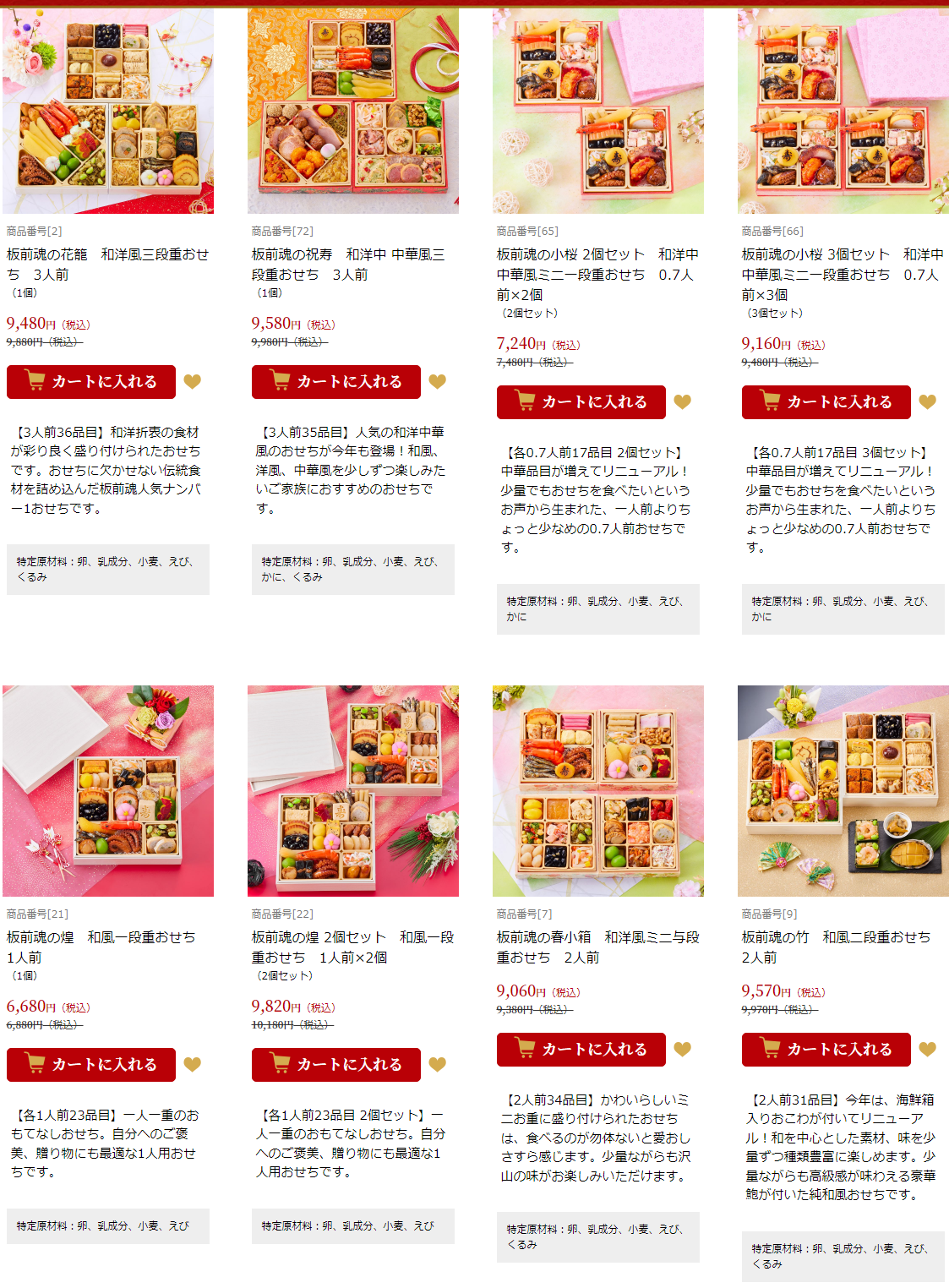Open 板前魂の煌 2個セット title link
The width and height of the screenshot is (949, 1288).
[352, 947]
